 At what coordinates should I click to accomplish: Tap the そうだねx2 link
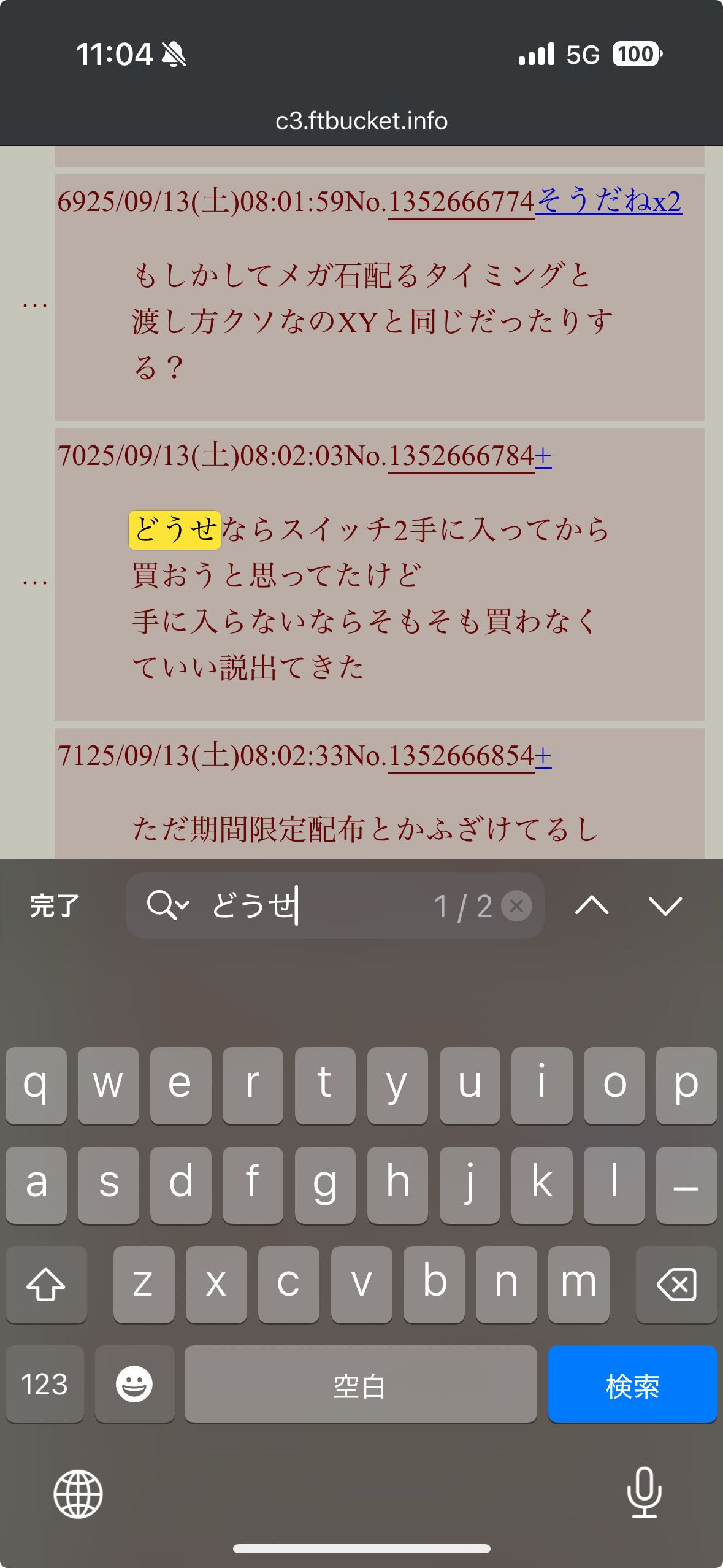pos(608,201)
